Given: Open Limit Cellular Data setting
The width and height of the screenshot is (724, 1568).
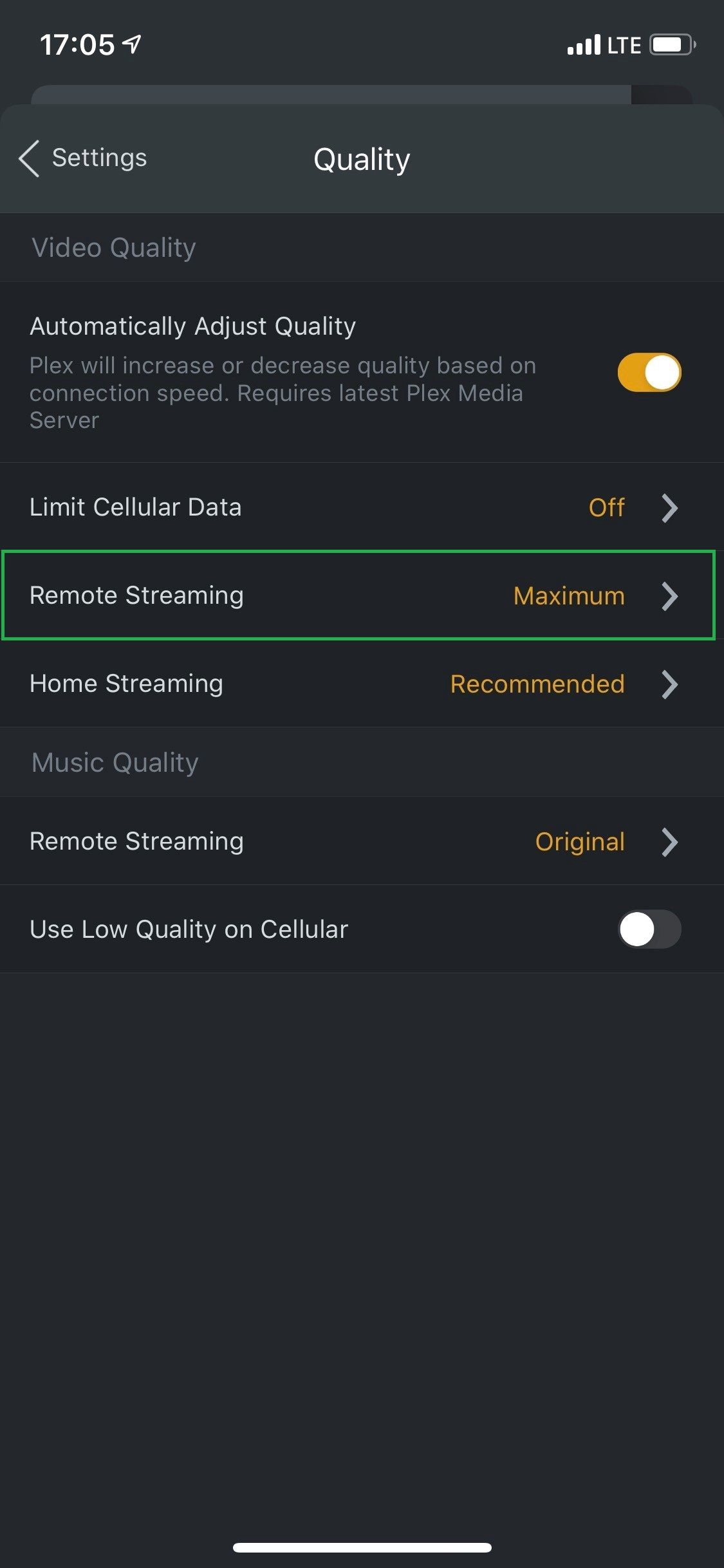Looking at the screenshot, I should [362, 507].
